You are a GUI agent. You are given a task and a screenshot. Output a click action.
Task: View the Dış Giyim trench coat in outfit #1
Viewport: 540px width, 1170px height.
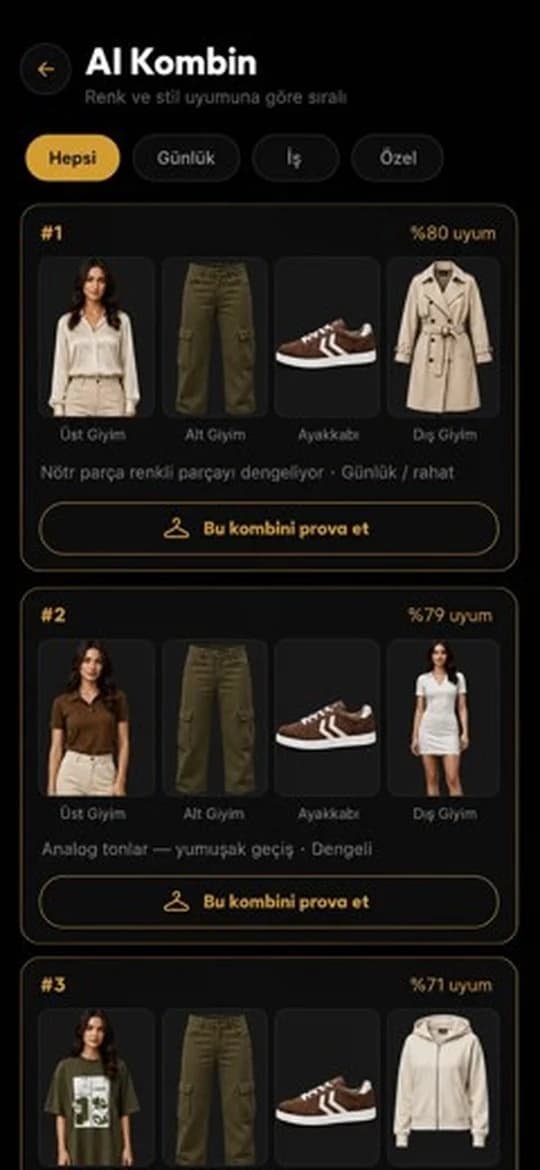point(443,337)
